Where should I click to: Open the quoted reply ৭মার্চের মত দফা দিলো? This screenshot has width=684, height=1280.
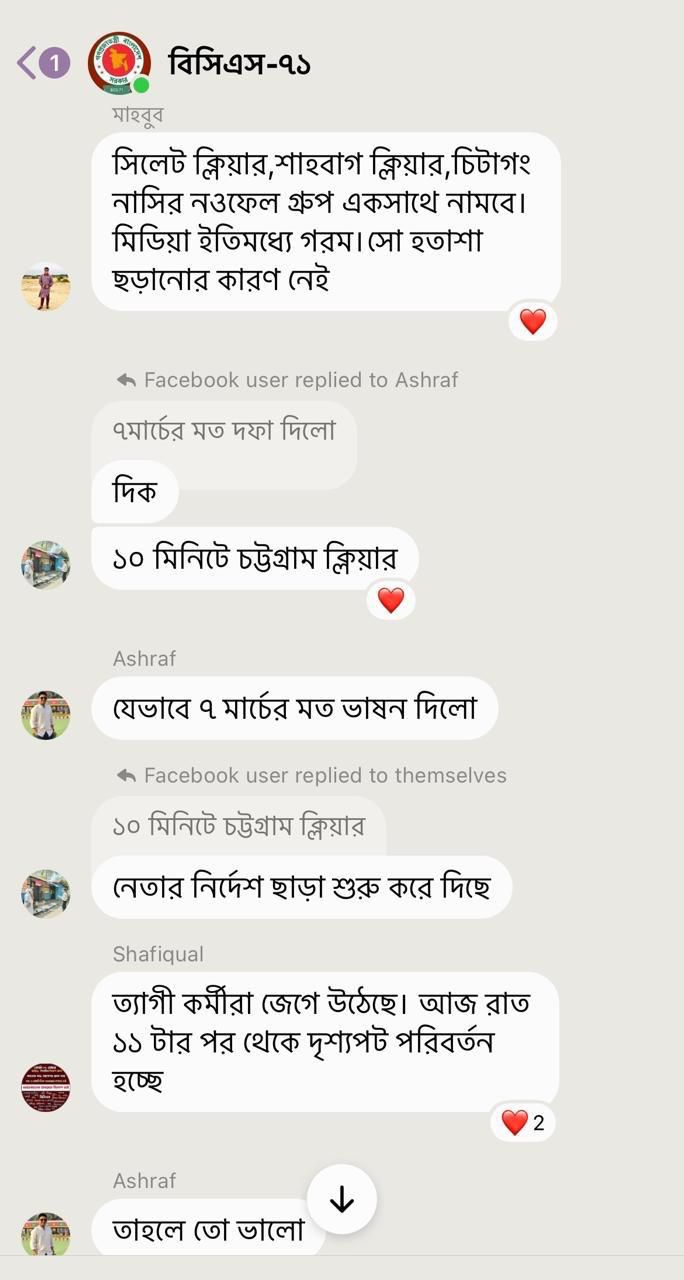(x=224, y=432)
